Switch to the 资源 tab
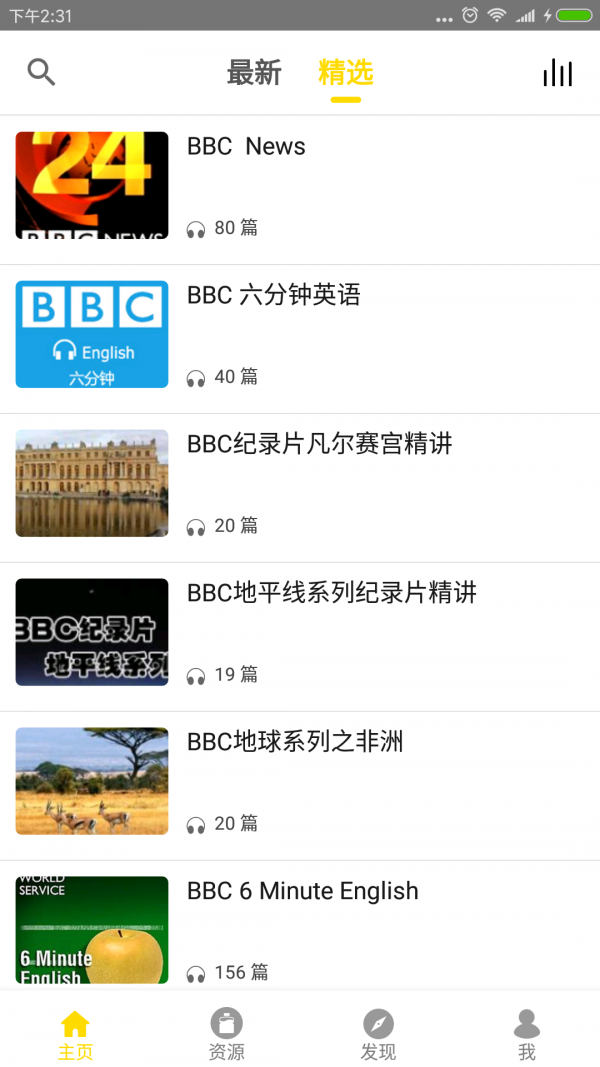 click(x=226, y=1035)
